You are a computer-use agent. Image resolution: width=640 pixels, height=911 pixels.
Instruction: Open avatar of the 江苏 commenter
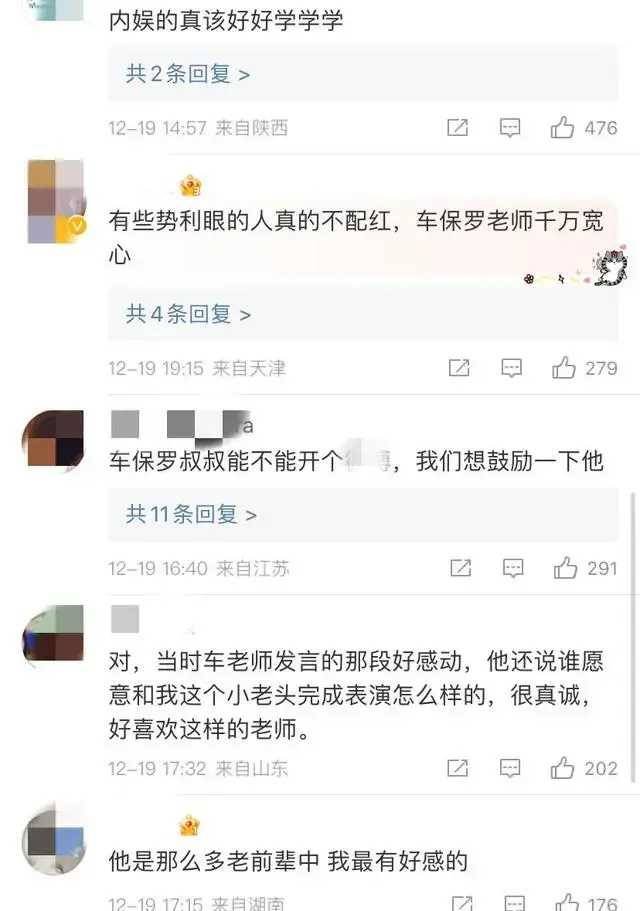click(54, 439)
